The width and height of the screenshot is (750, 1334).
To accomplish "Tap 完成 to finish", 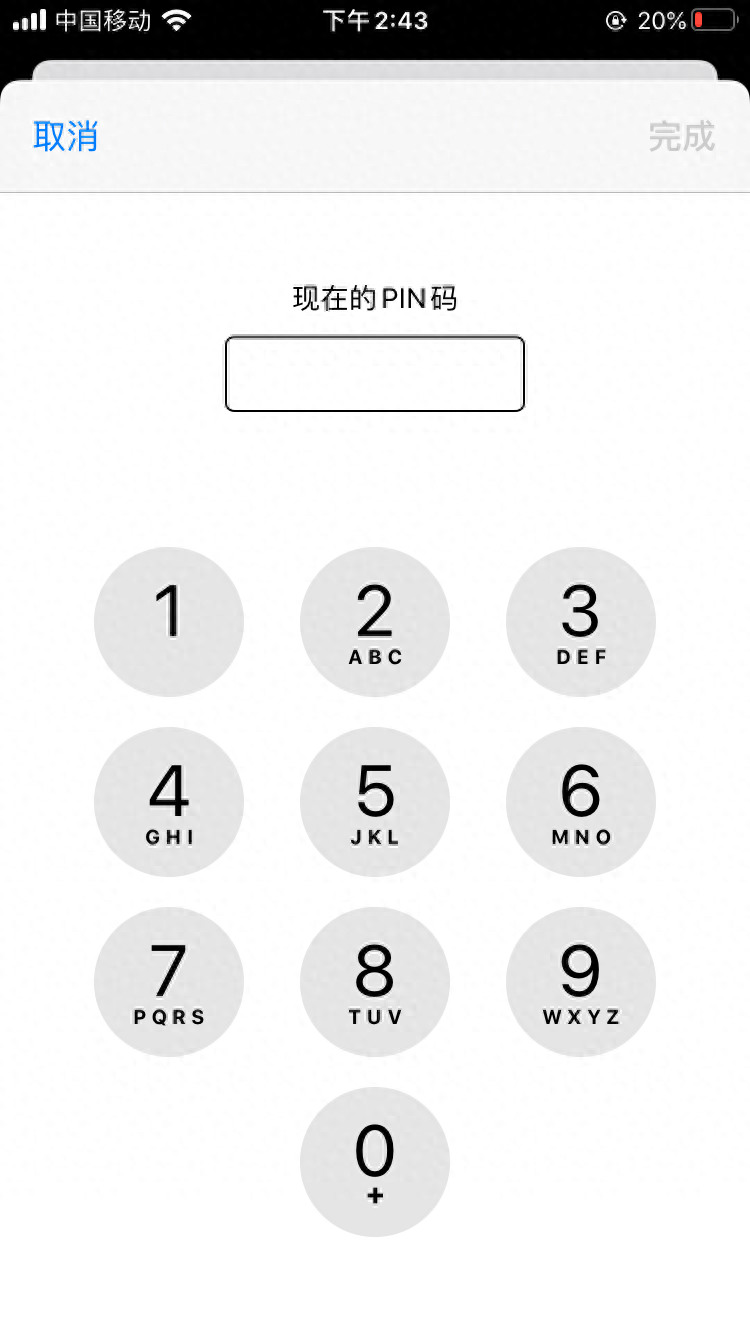I will [682, 136].
